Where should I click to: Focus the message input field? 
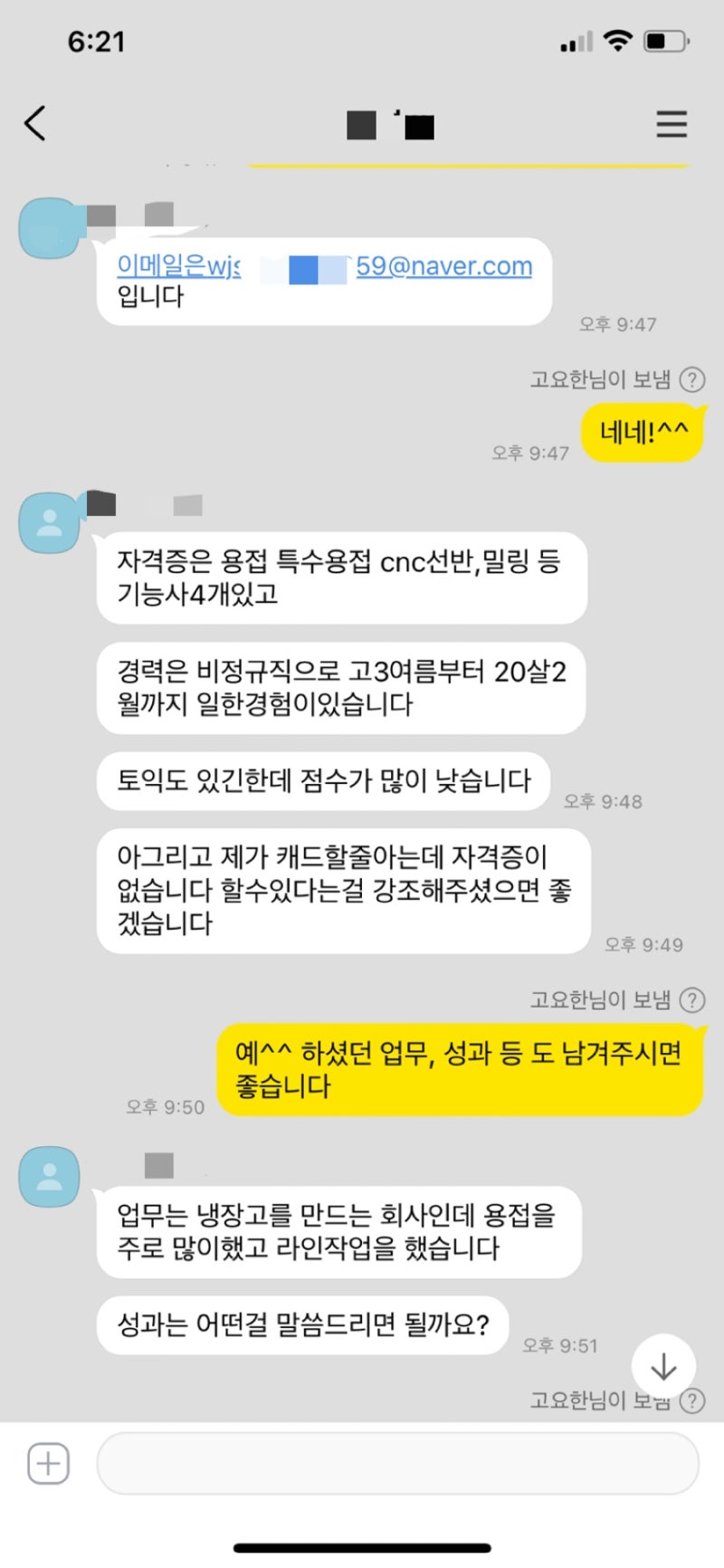pyautogui.click(x=398, y=1463)
